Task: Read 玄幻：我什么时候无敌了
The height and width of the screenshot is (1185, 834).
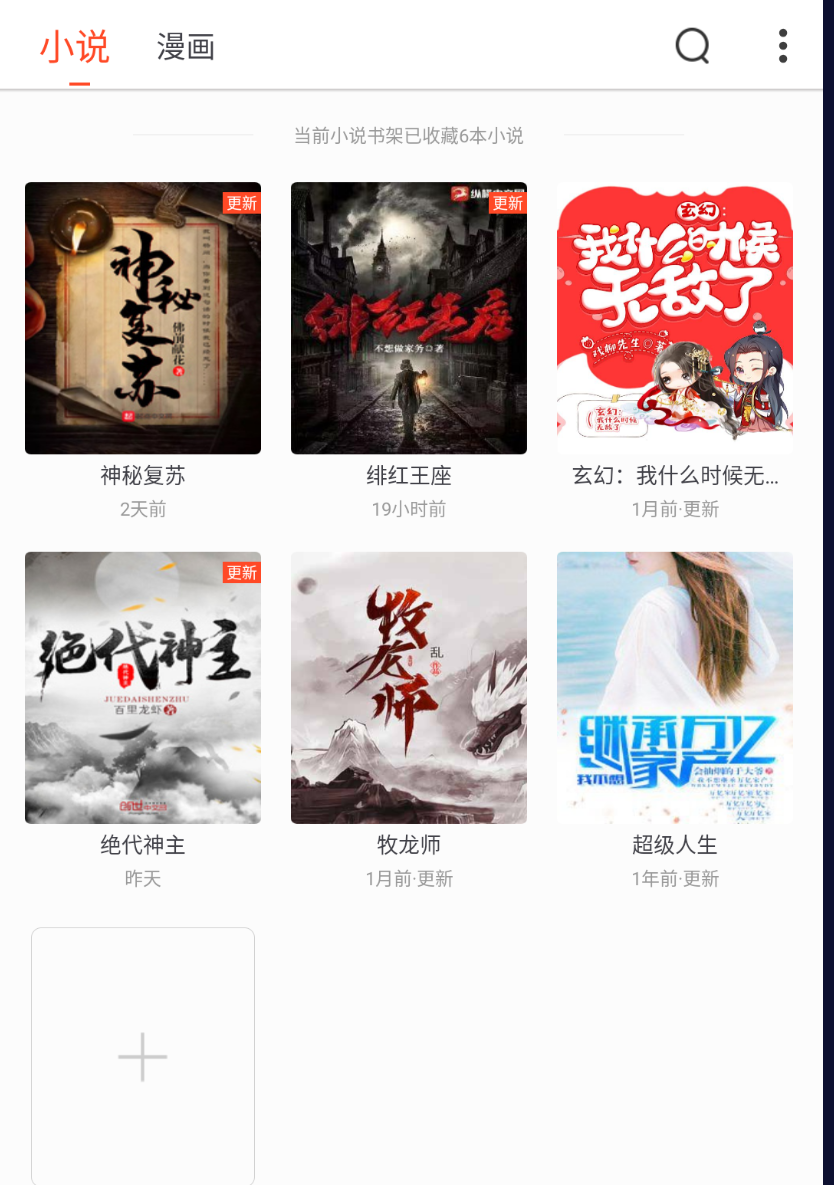Action: click(x=675, y=318)
